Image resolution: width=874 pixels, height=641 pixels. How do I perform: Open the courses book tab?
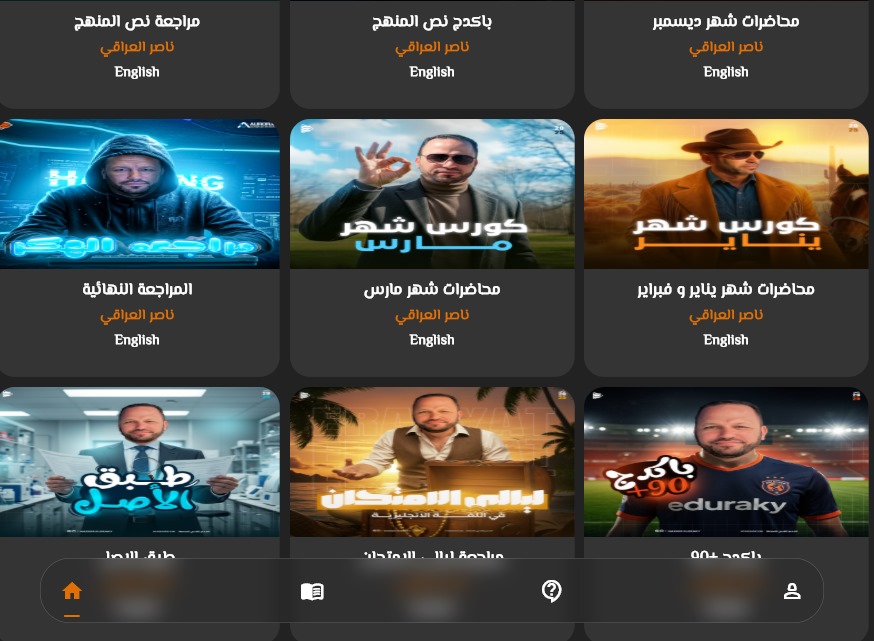pos(312,592)
